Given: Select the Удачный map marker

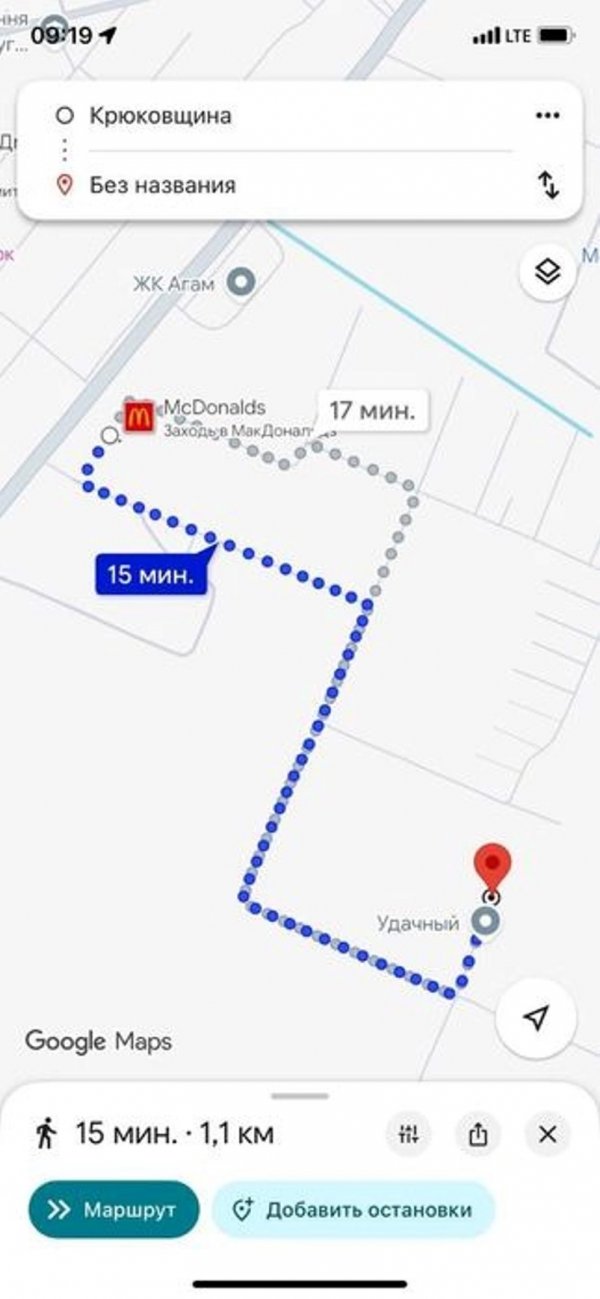Looking at the screenshot, I should click(487, 922).
